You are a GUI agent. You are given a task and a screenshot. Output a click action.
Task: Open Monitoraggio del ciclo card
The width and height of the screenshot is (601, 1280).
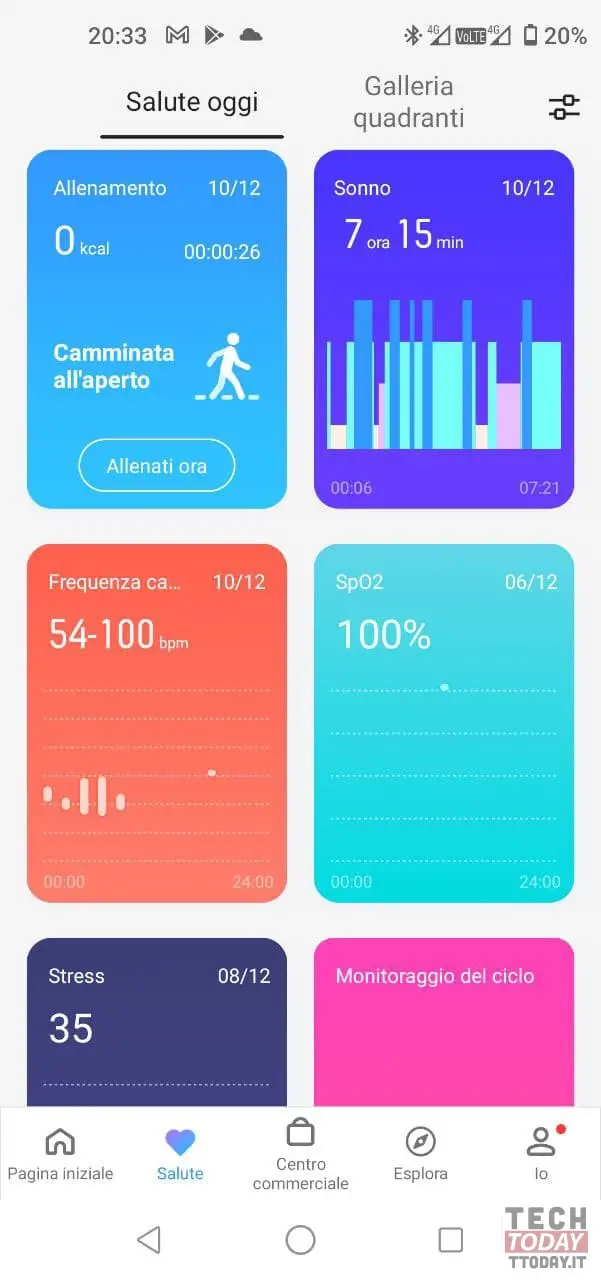point(444,1022)
